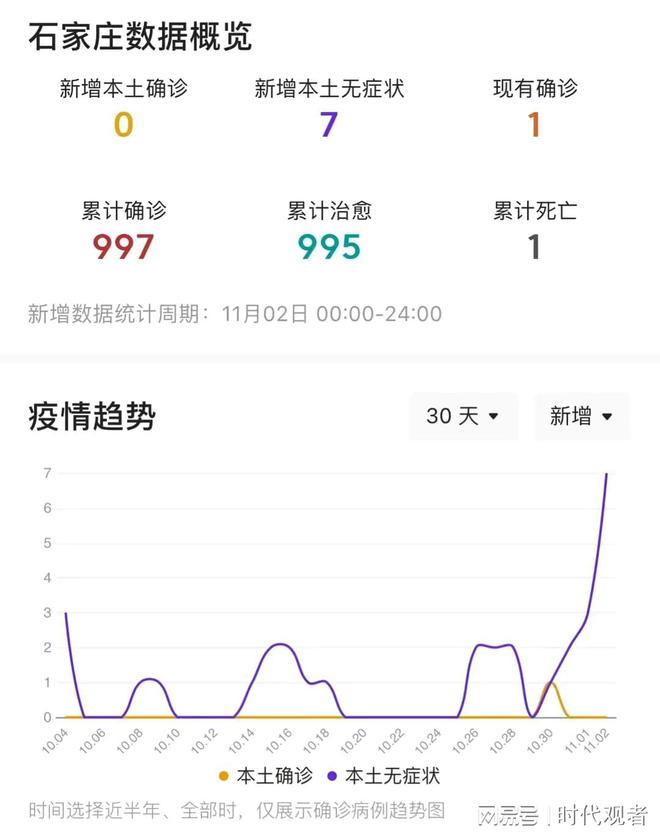
Task: Open the 30天 time range dropdown
Action: [463, 416]
